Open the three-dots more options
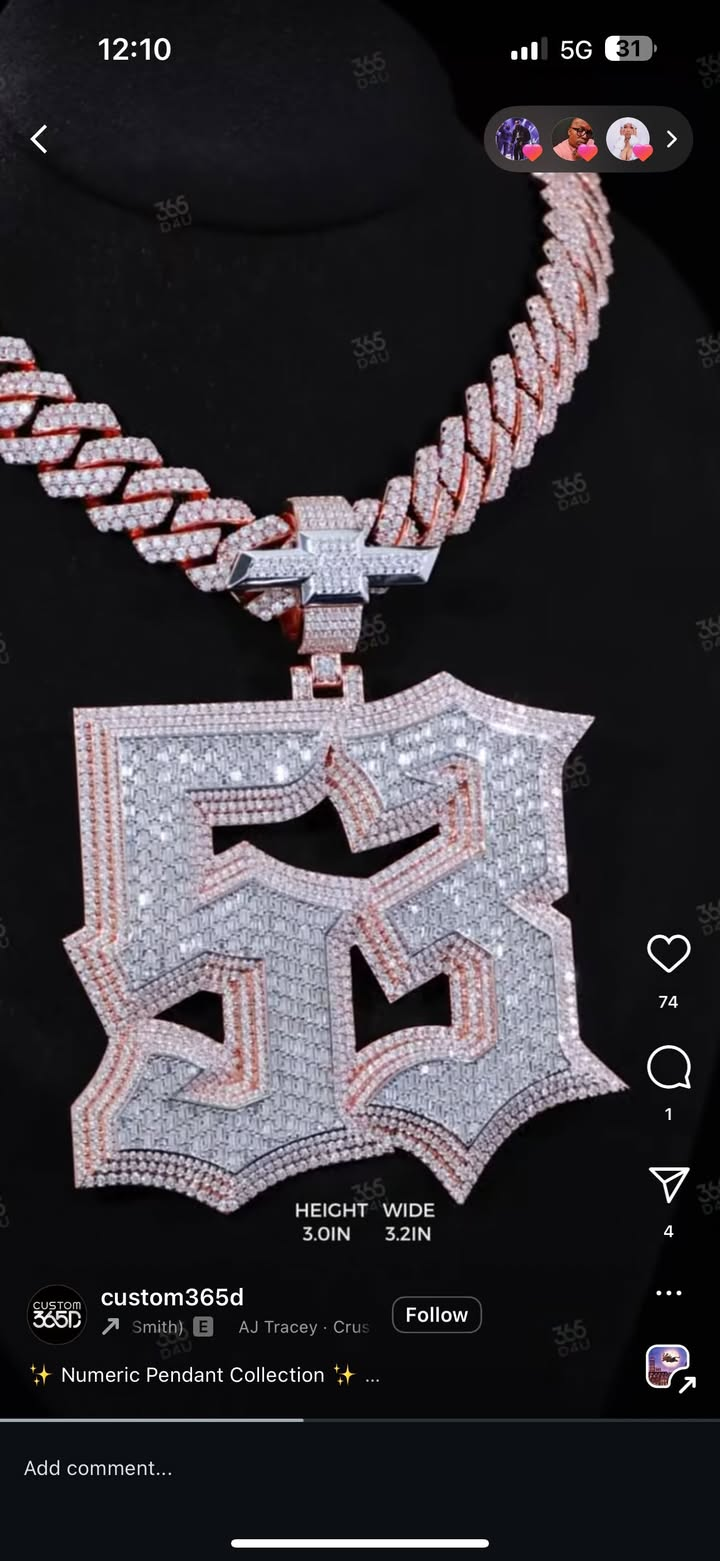The image size is (720, 1561). 668,1293
